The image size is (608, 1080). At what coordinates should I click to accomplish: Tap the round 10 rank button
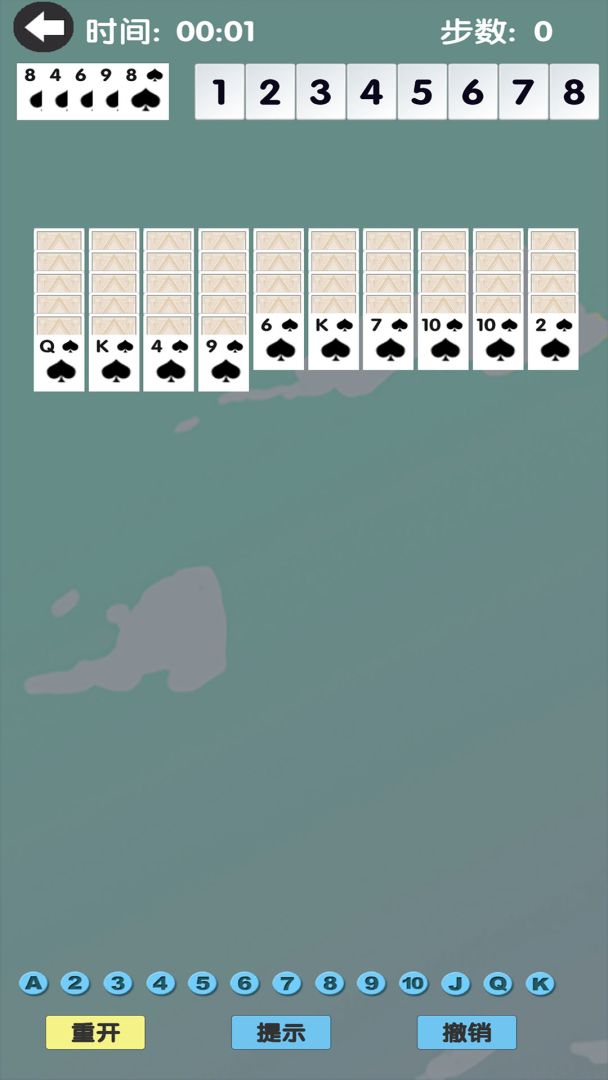click(x=413, y=983)
